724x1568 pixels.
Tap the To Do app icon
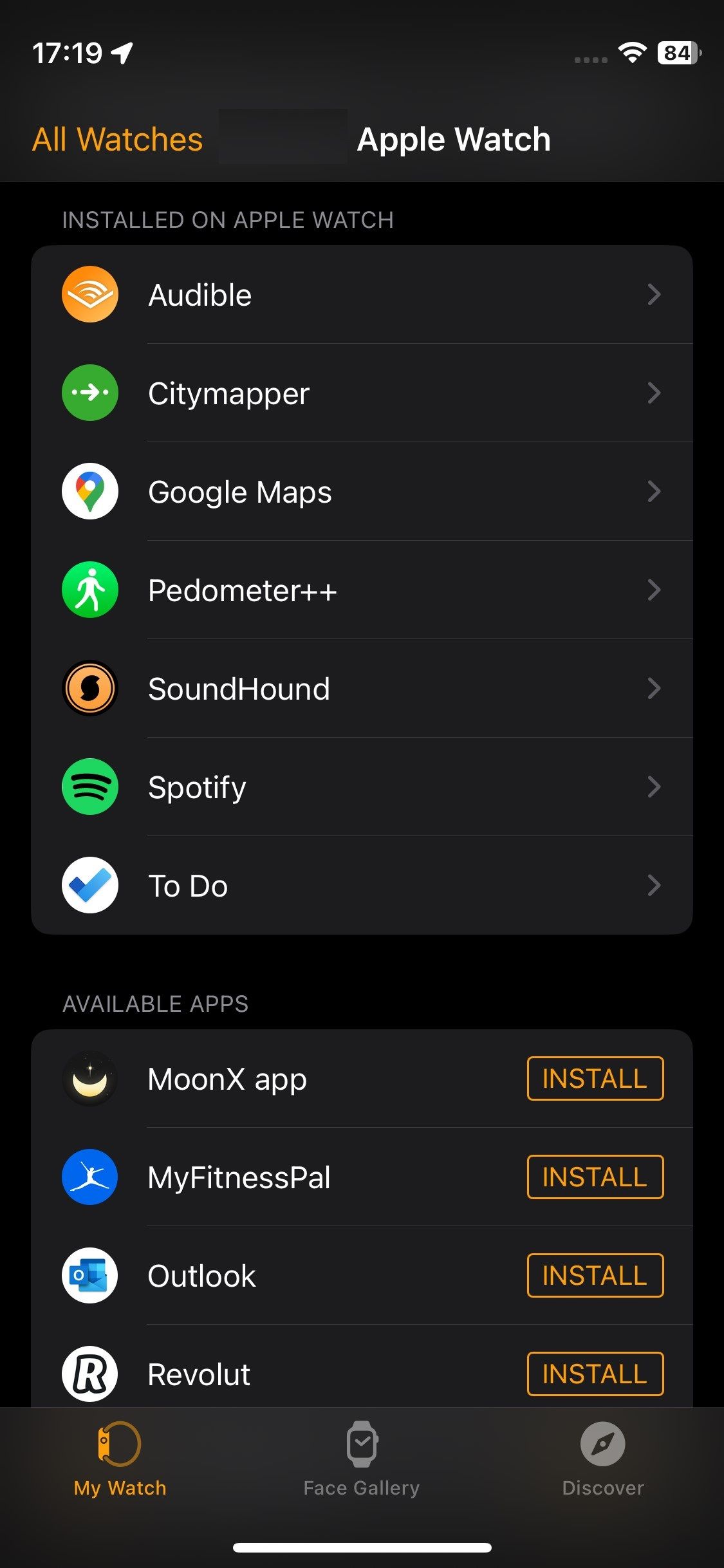point(90,885)
